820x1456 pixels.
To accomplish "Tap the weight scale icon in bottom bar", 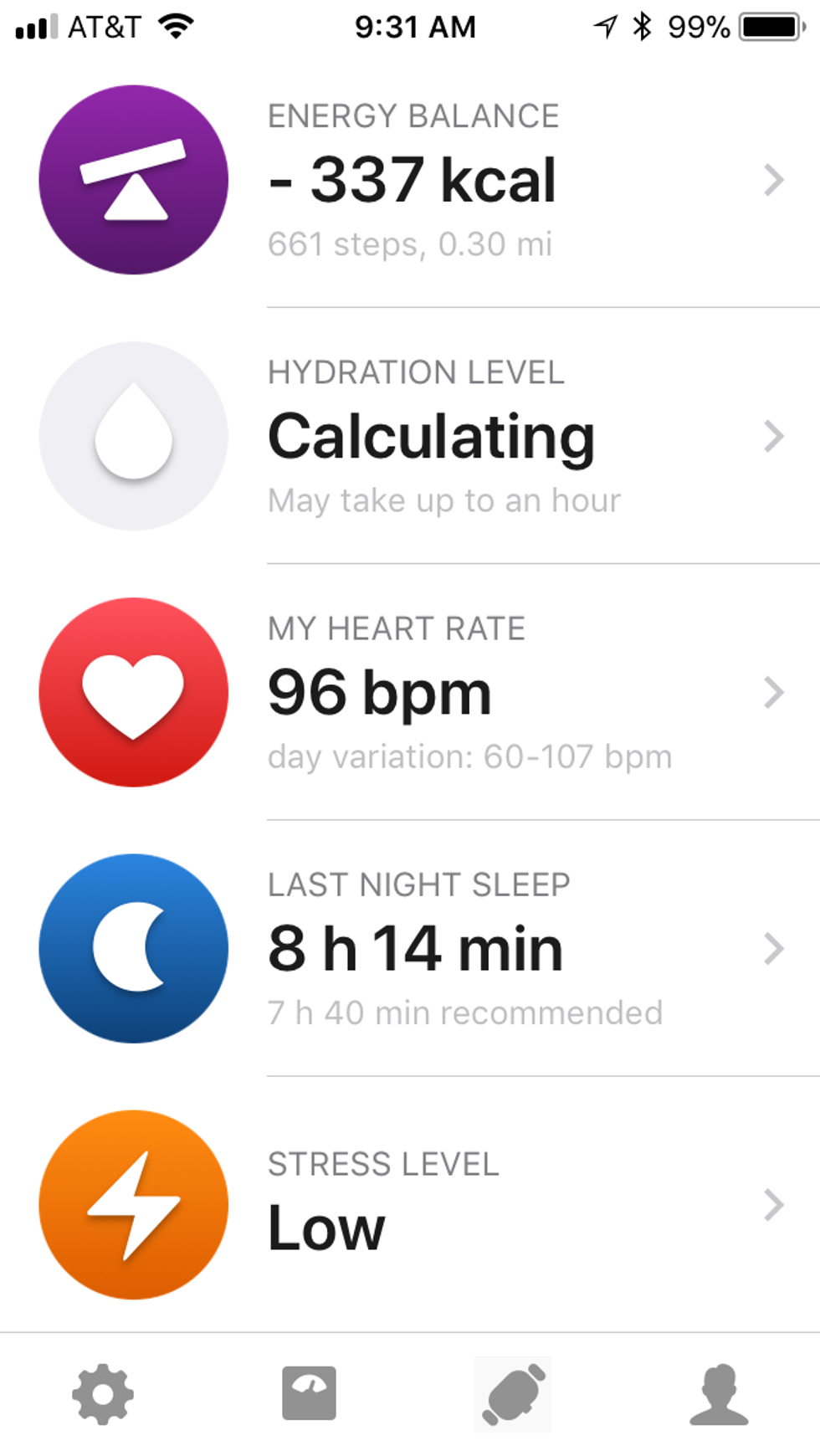I will (x=308, y=1392).
